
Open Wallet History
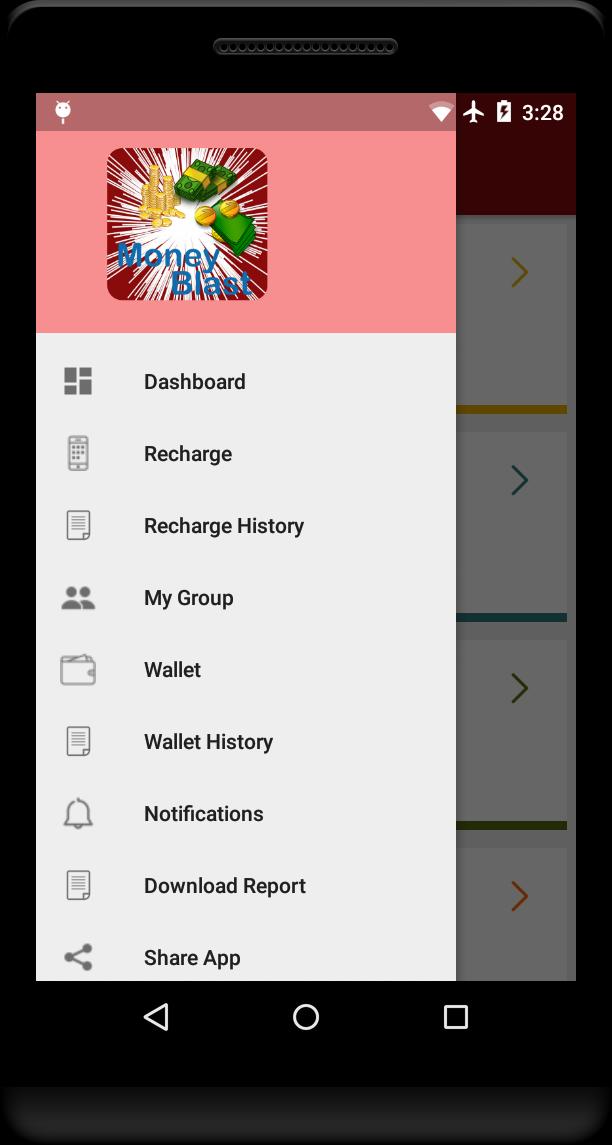tap(208, 742)
